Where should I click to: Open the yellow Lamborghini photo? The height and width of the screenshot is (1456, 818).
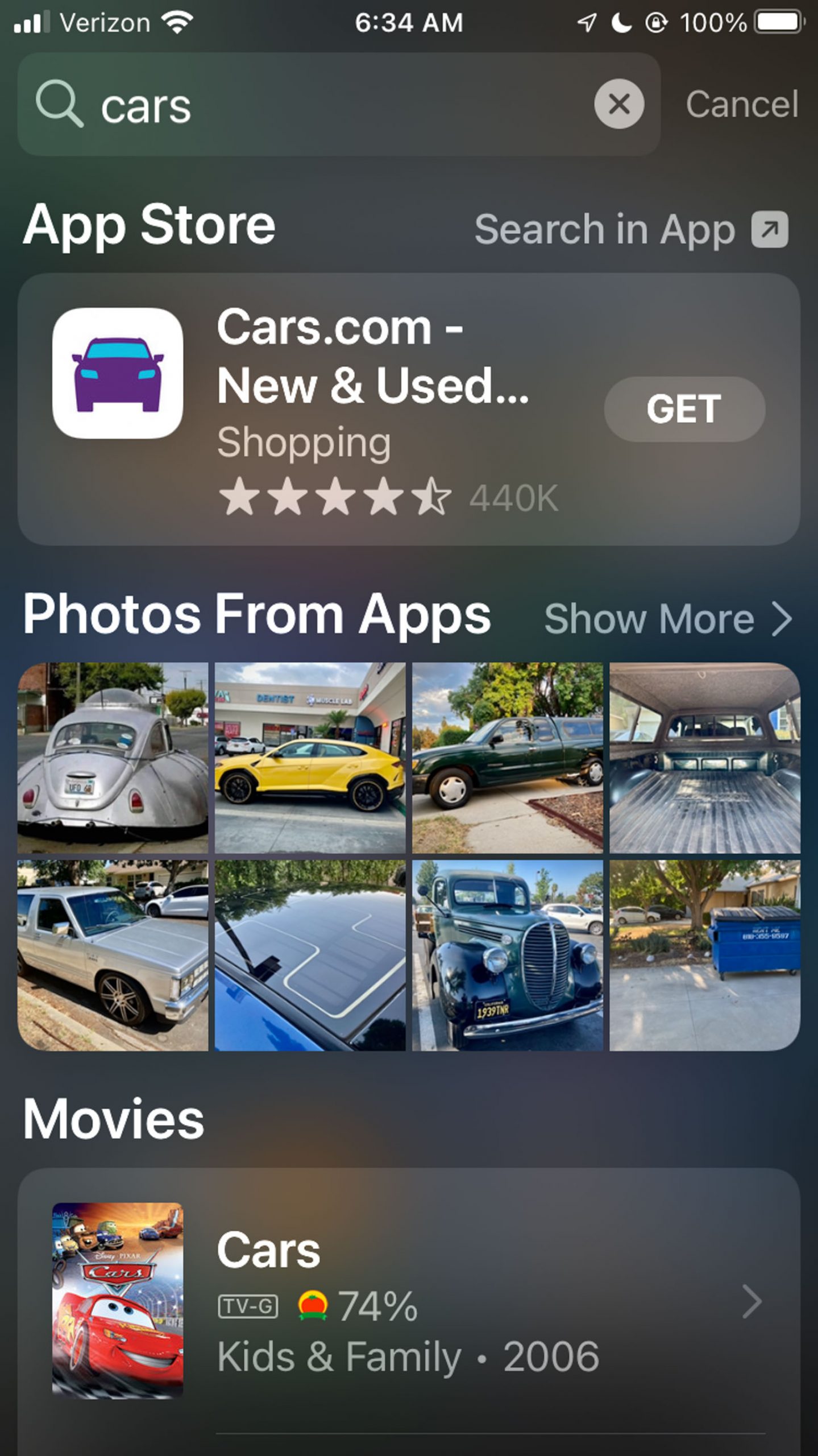[310, 758]
